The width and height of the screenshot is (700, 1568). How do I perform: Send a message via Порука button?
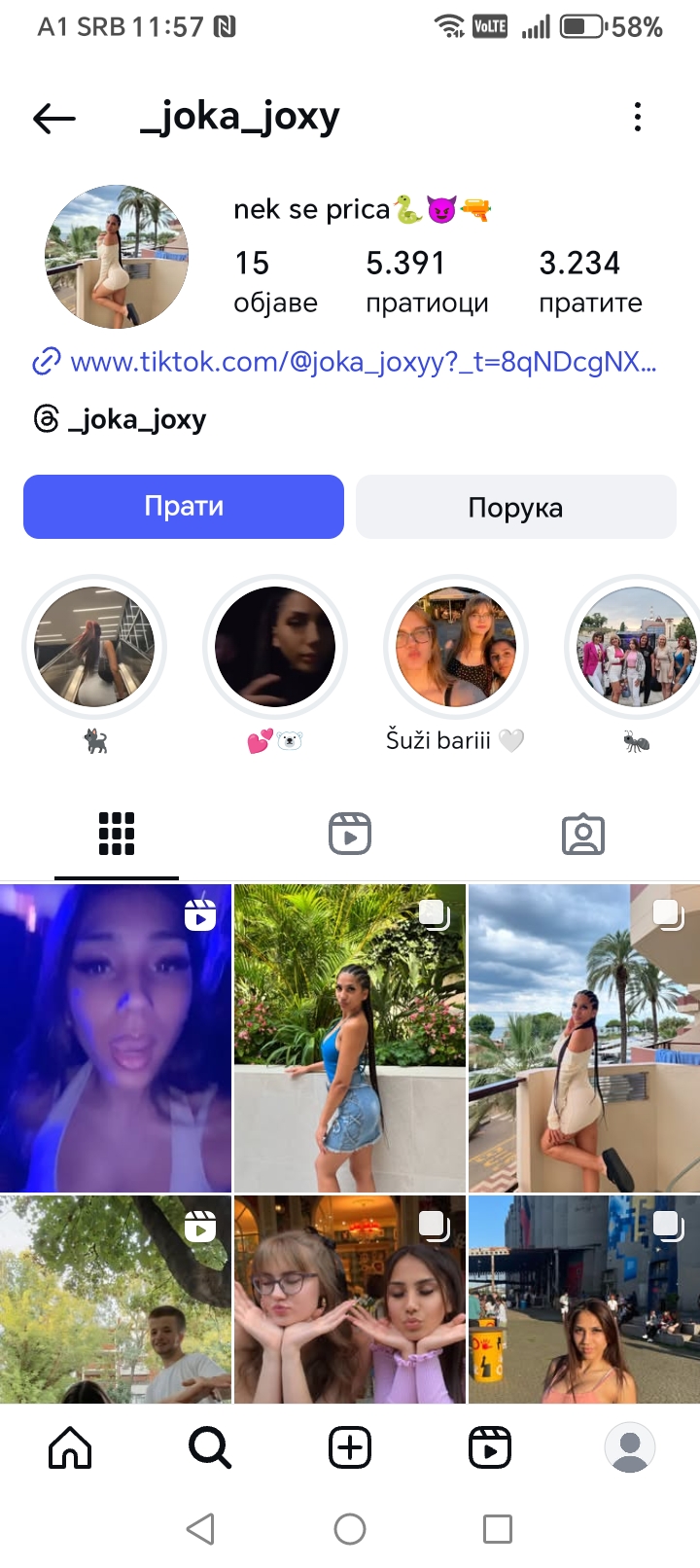coord(516,507)
